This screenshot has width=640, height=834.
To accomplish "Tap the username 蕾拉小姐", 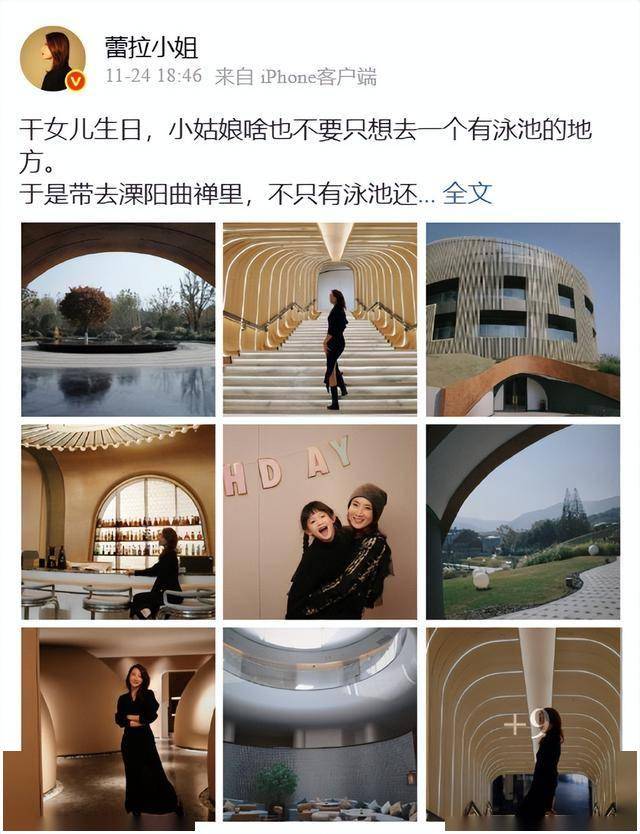I will tap(151, 46).
